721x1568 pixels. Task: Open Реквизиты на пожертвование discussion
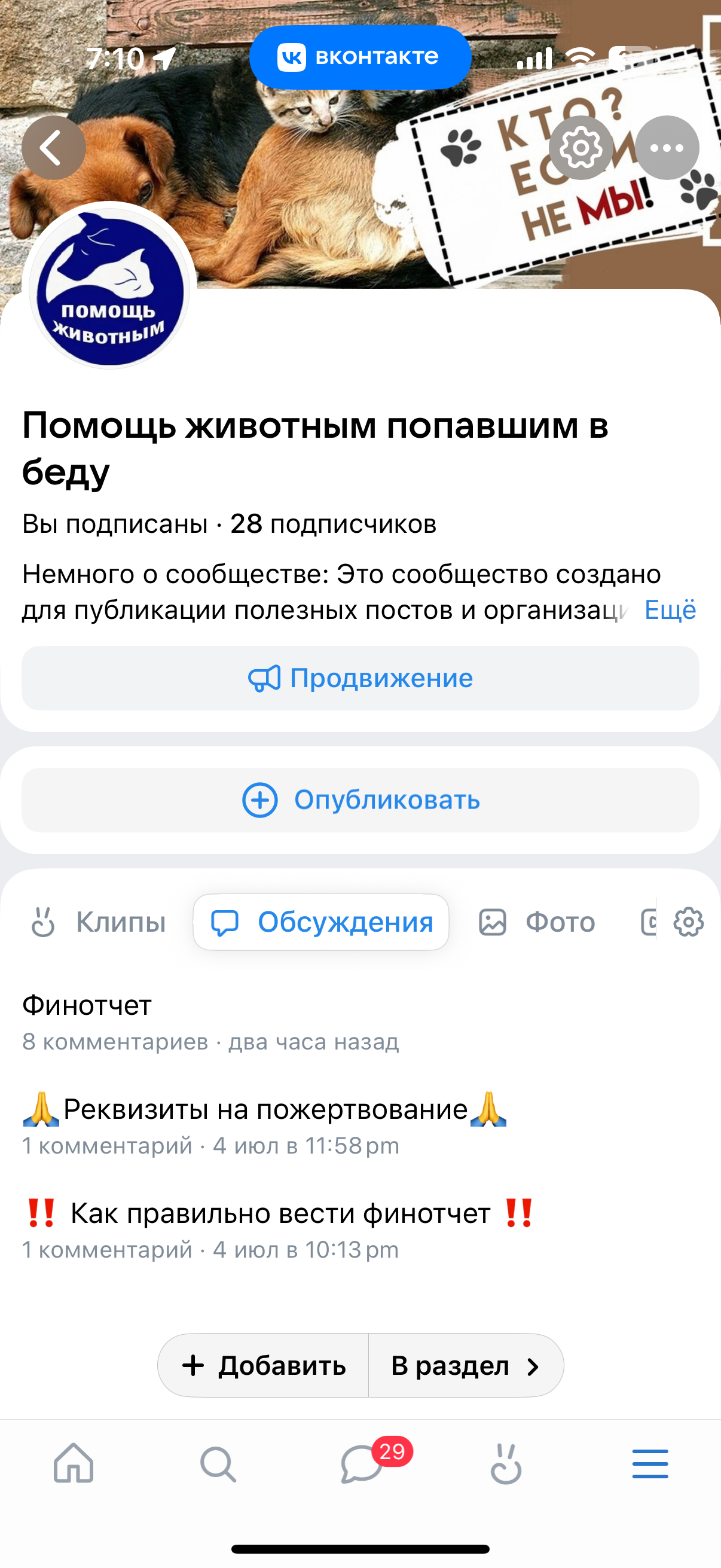click(x=265, y=1110)
